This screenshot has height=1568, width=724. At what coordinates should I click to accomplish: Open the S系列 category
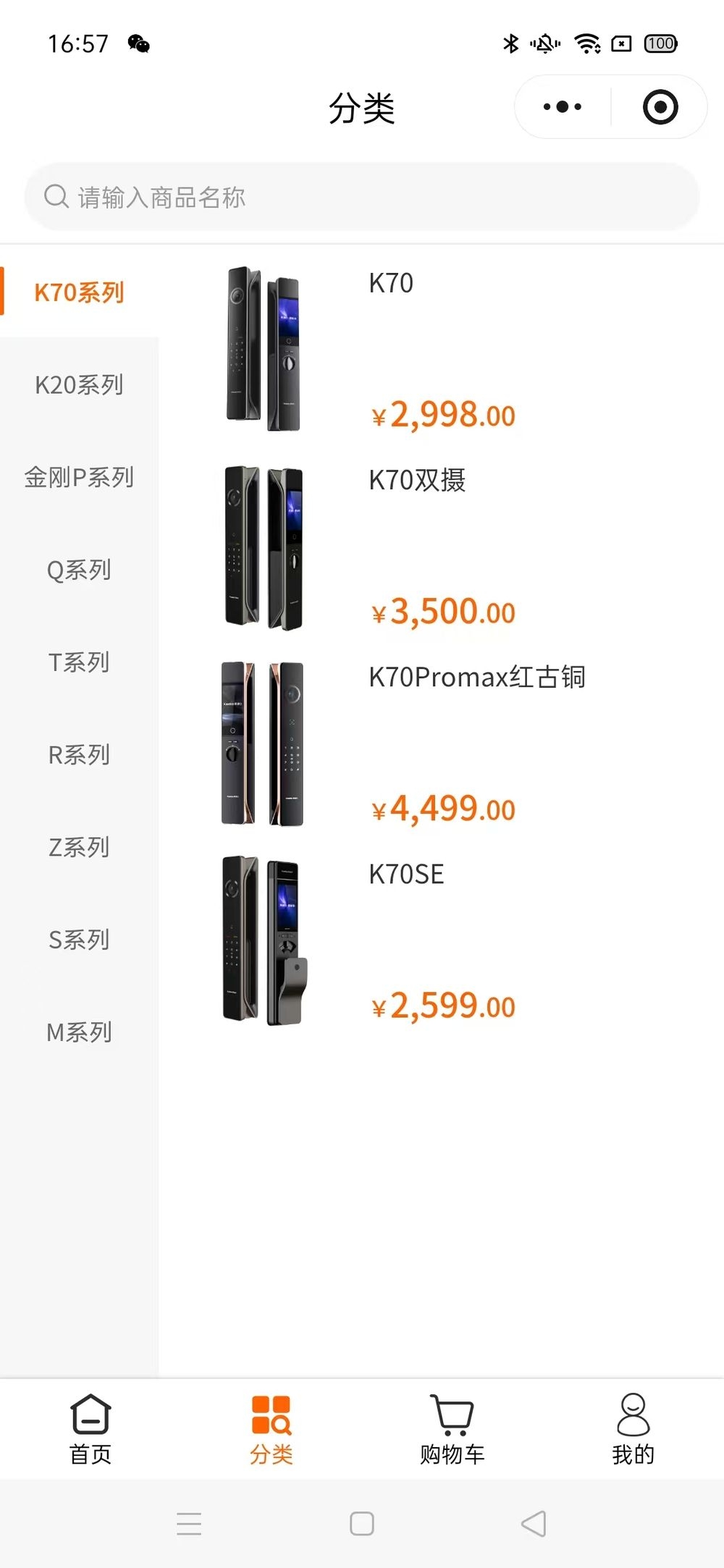79,940
